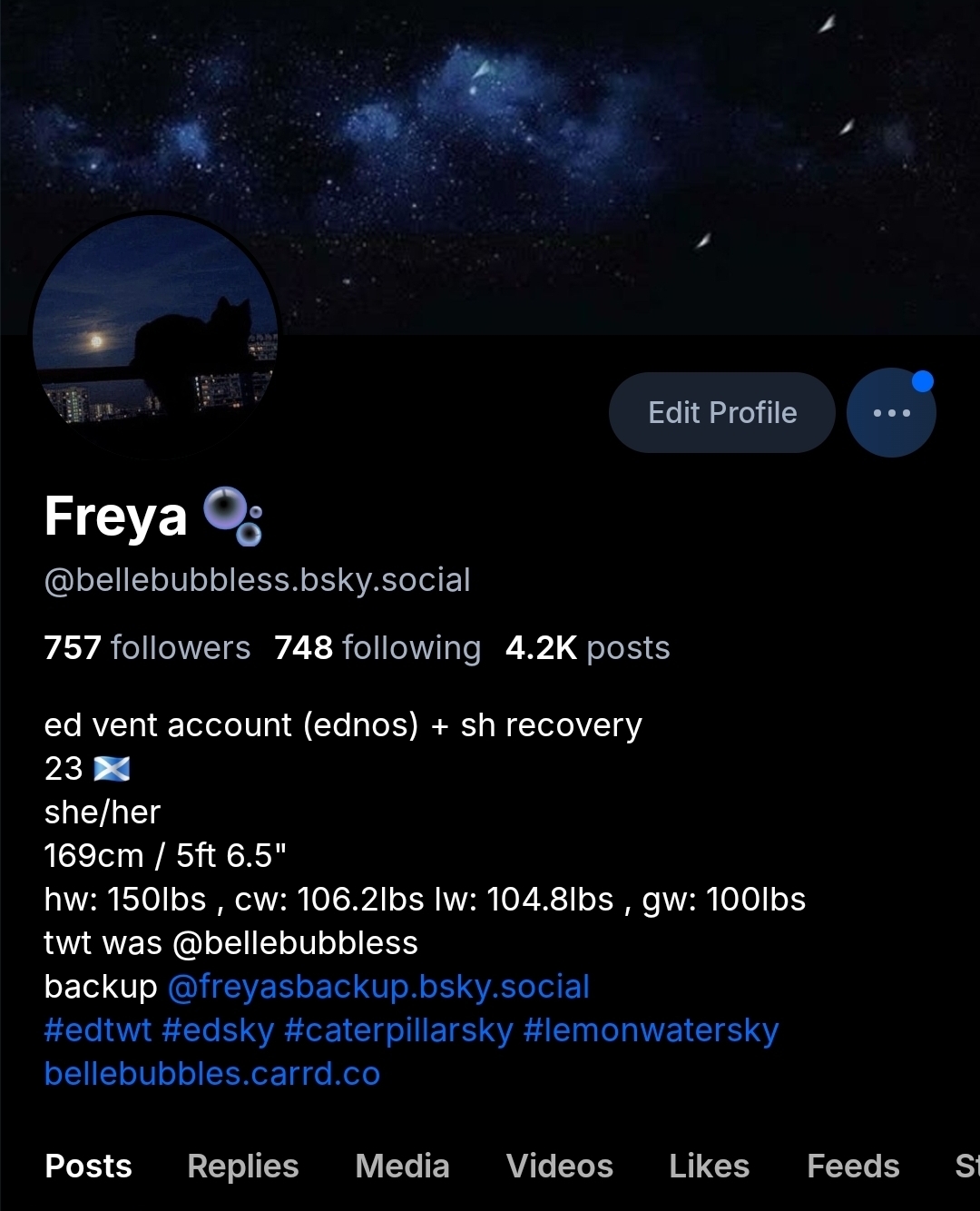The width and height of the screenshot is (980, 1211).
Task: Switch to the Likes tab
Action: pos(709,1167)
